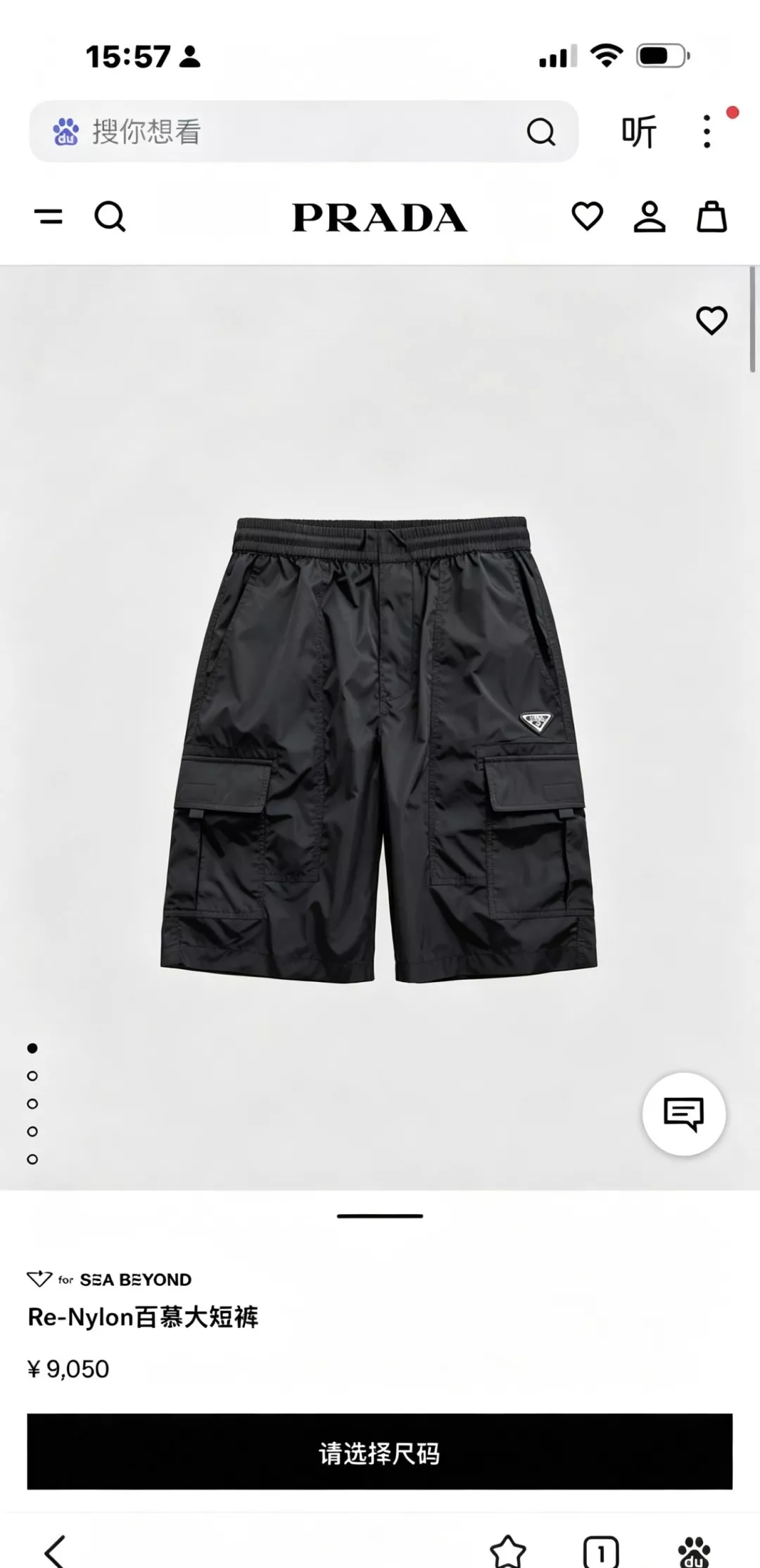Tap the magnifier in the search box

(x=541, y=132)
